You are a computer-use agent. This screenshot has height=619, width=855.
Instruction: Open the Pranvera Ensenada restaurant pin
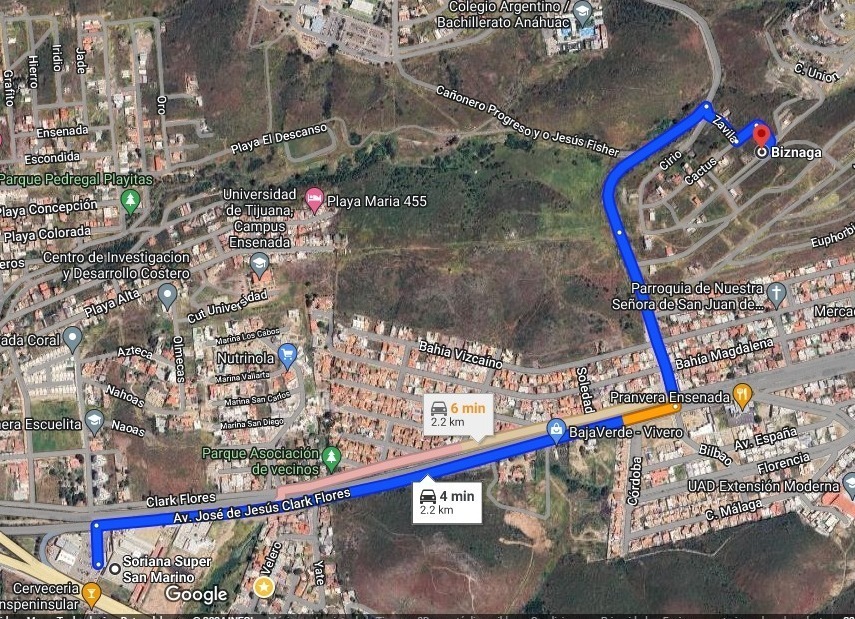click(742, 395)
